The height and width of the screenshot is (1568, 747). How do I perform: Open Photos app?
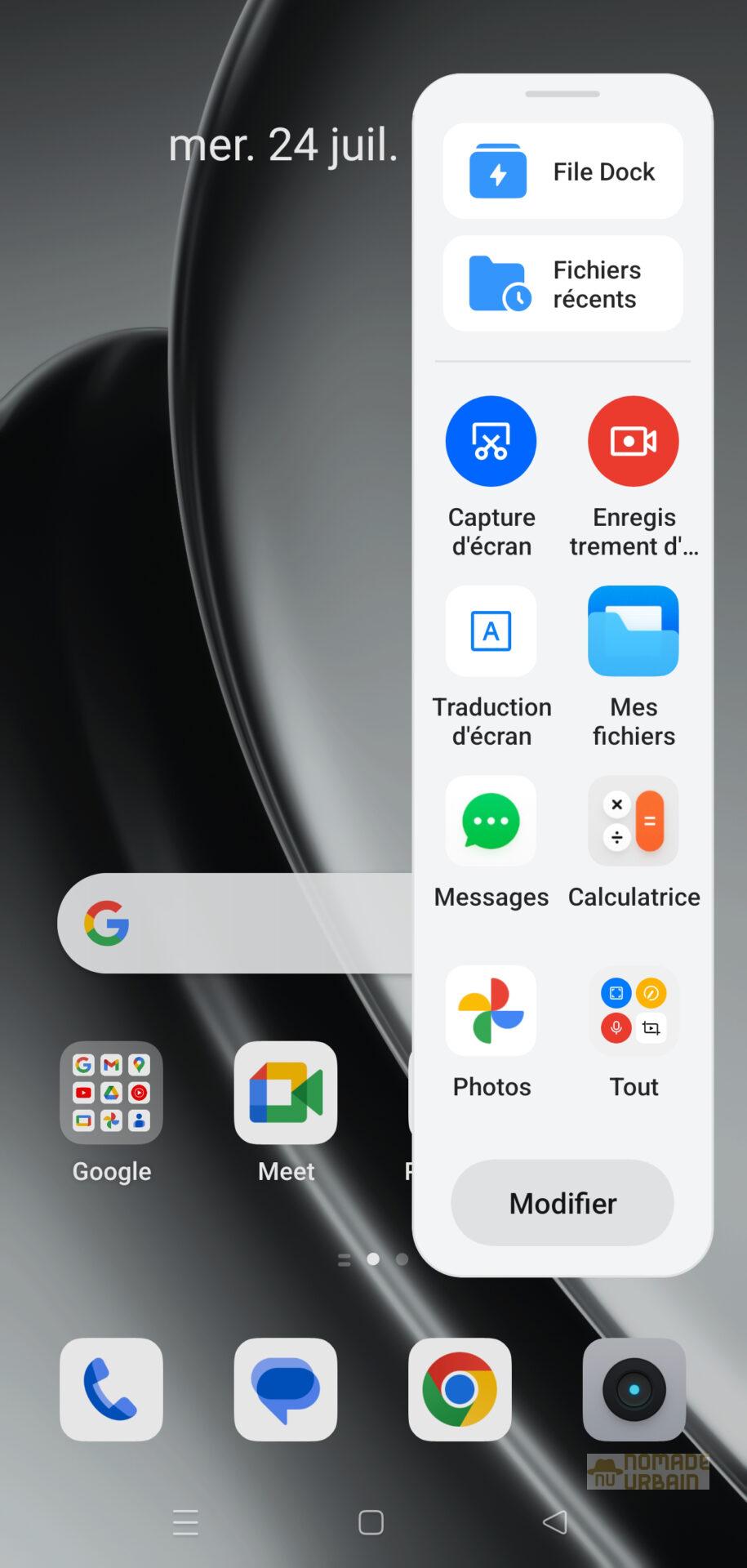(x=491, y=1011)
